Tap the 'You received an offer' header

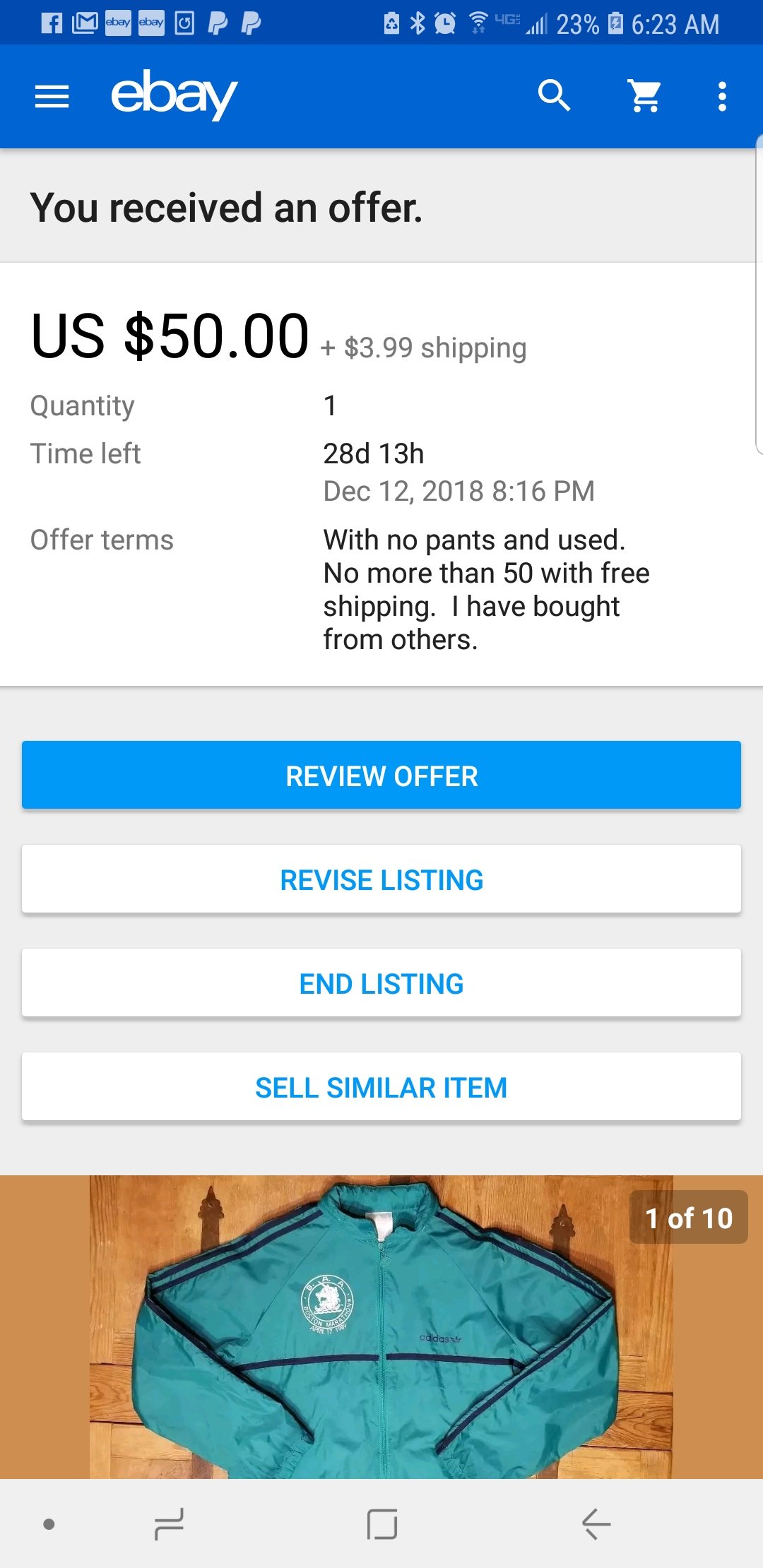pyautogui.click(x=227, y=207)
